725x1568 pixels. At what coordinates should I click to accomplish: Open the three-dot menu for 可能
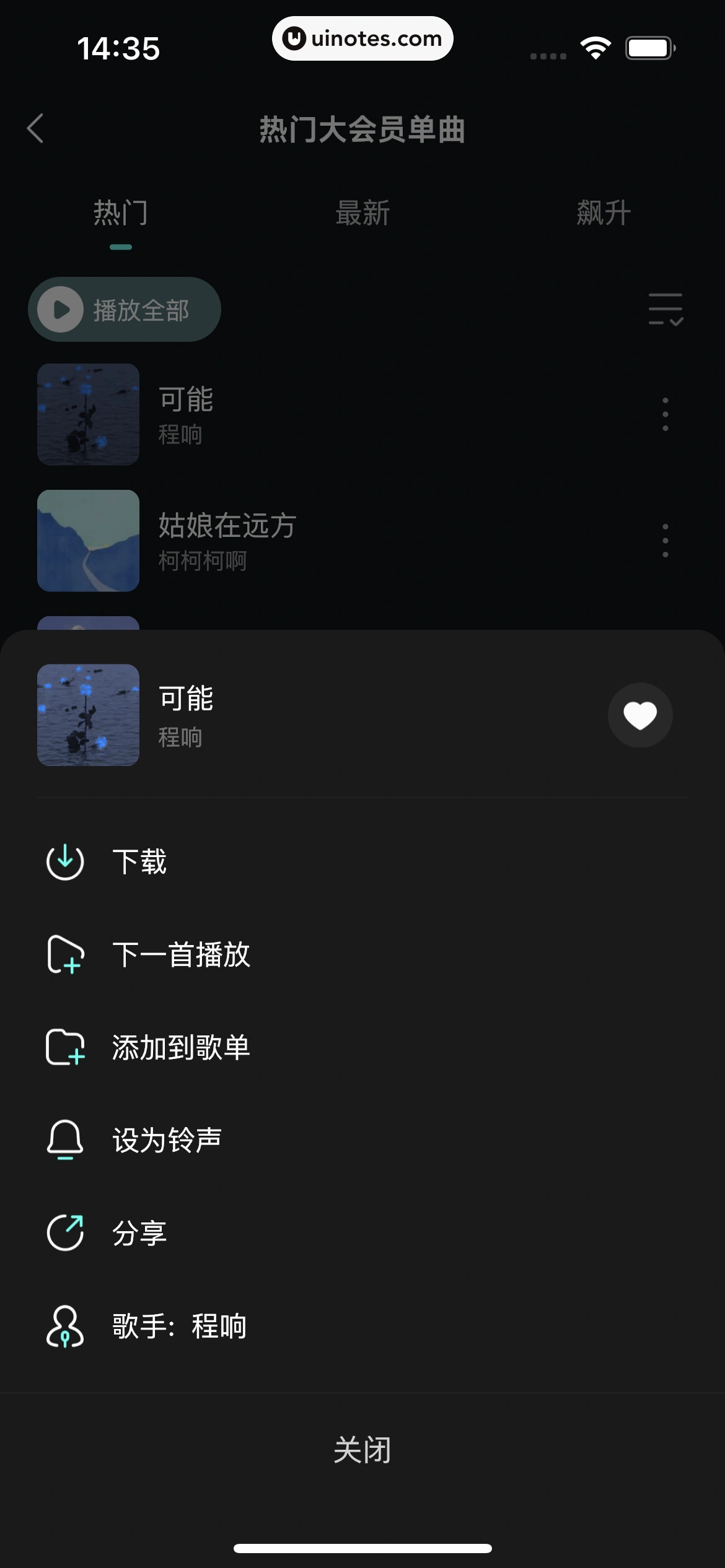point(664,414)
